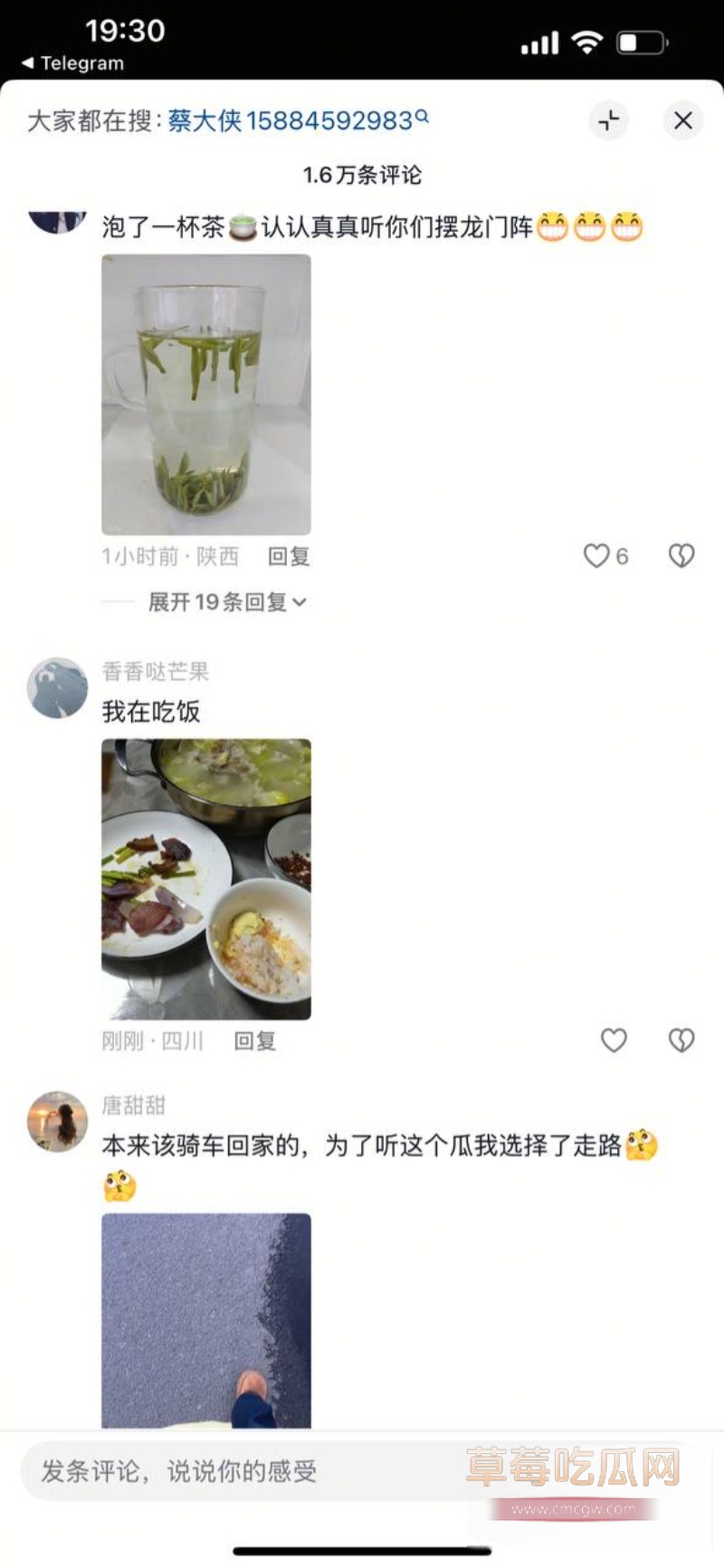
Task: Tap 香香哒芒果's profile avatar
Action: [x=56, y=687]
